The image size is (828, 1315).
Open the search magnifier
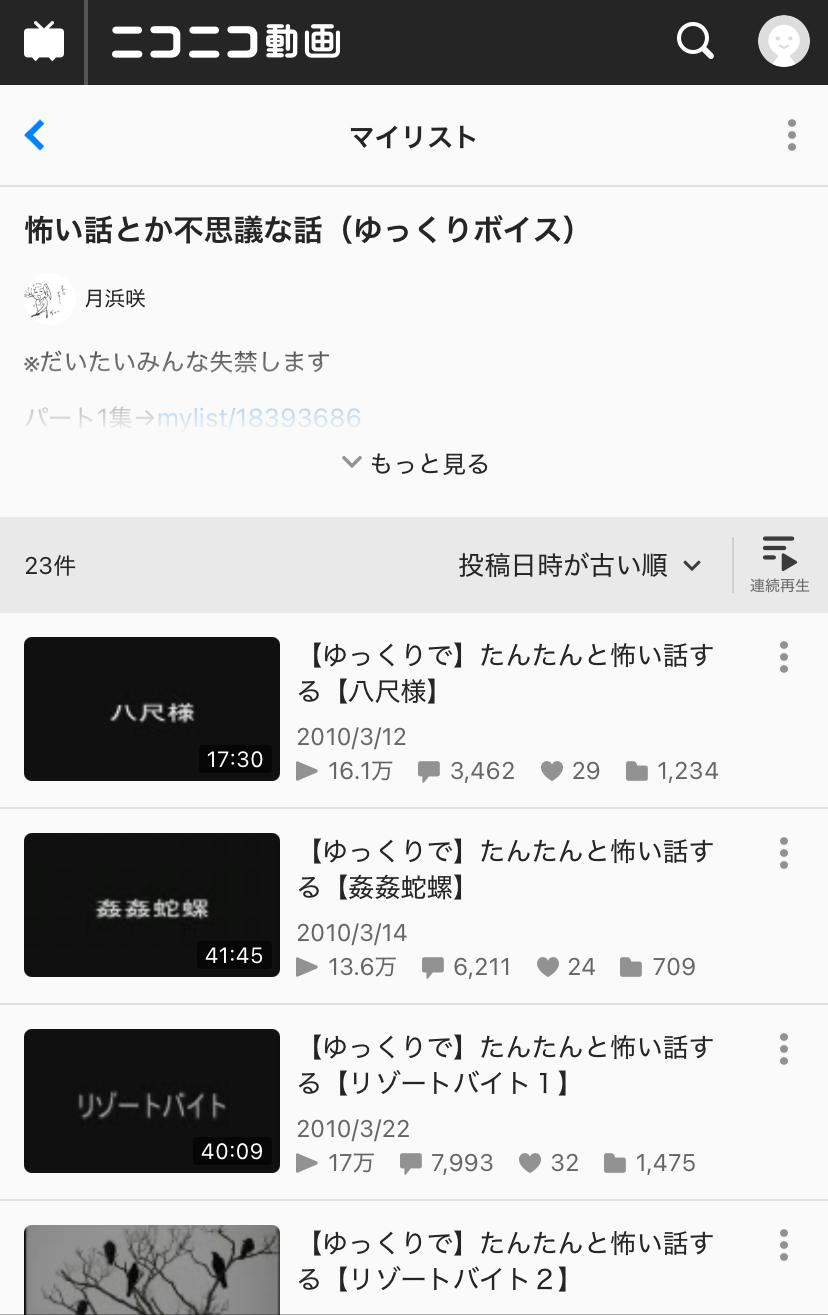tap(695, 42)
